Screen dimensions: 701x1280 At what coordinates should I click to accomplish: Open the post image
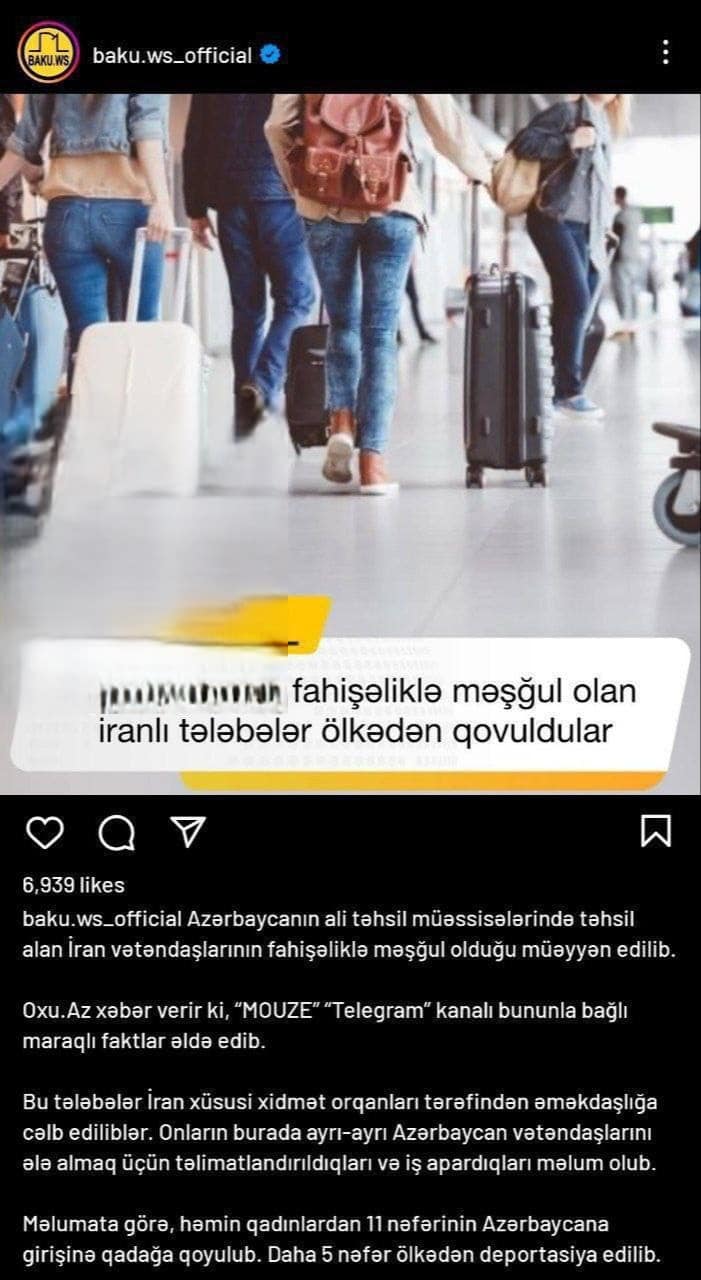point(350,444)
